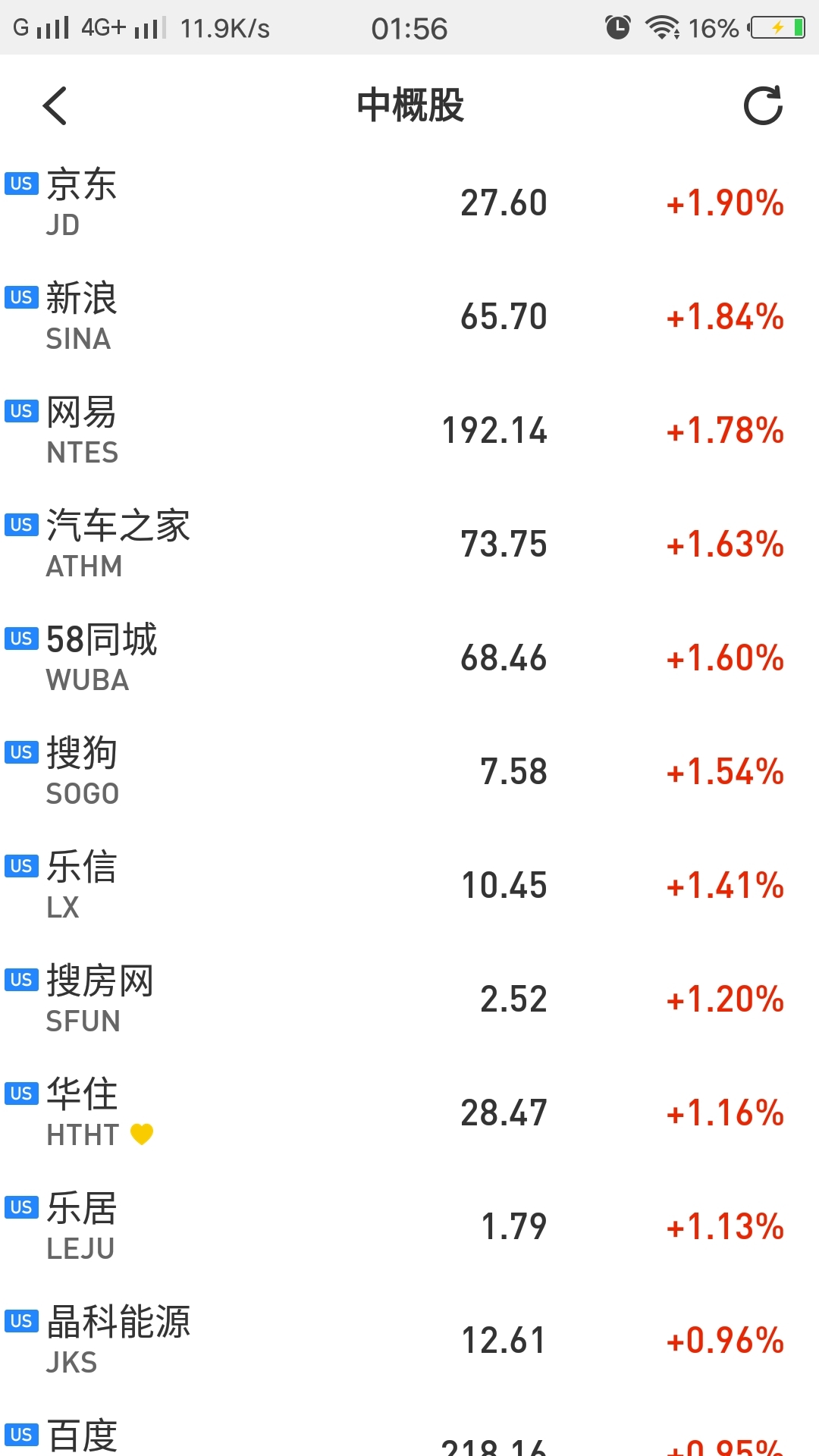The image size is (819, 1456).
Task: Open the 搜房网 SFUN row
Action: [x=409, y=999]
